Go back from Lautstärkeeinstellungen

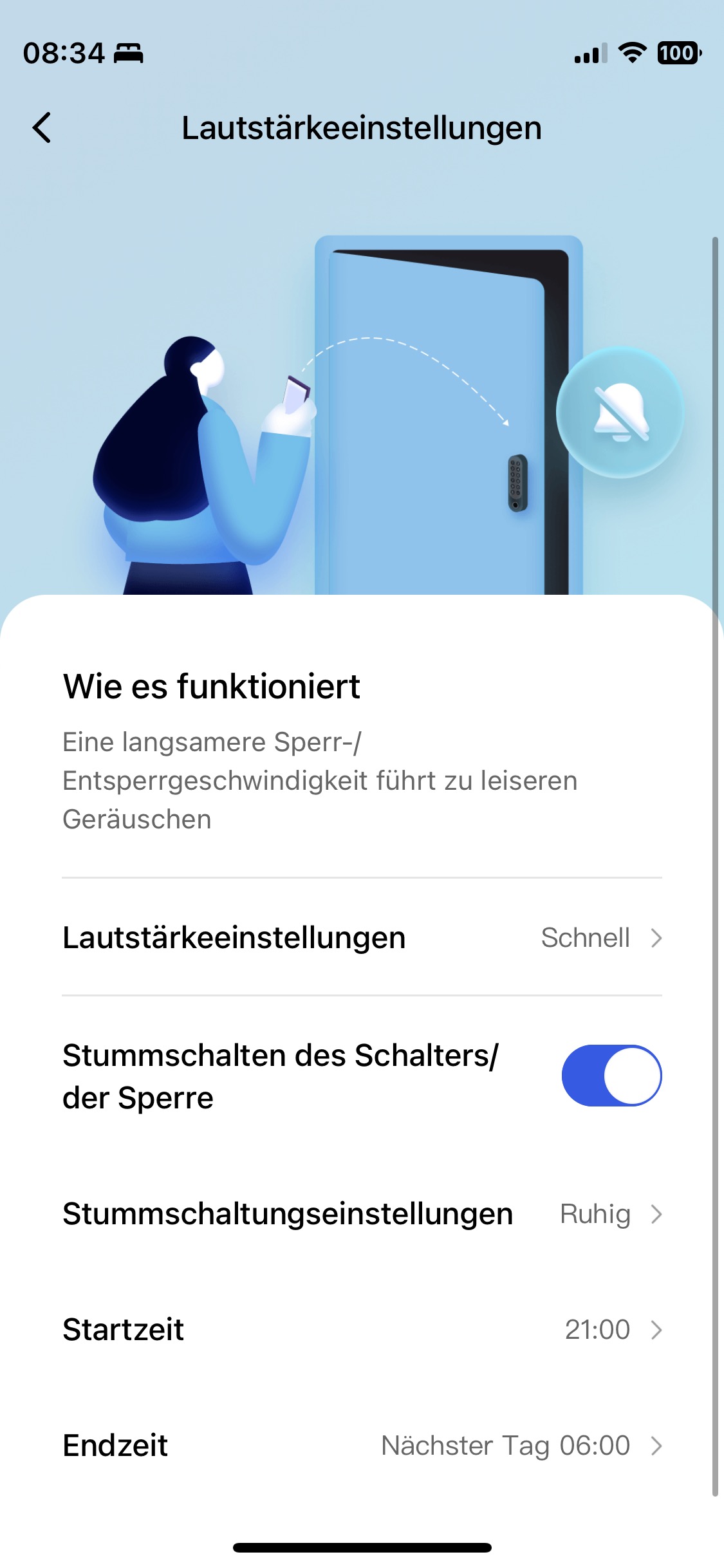(x=42, y=127)
